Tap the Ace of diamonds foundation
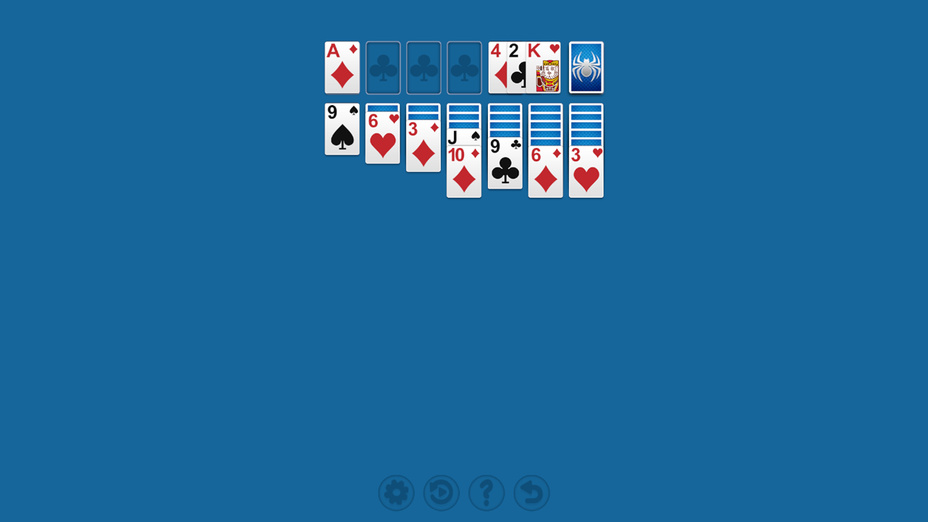928x522 pixels. point(342,67)
